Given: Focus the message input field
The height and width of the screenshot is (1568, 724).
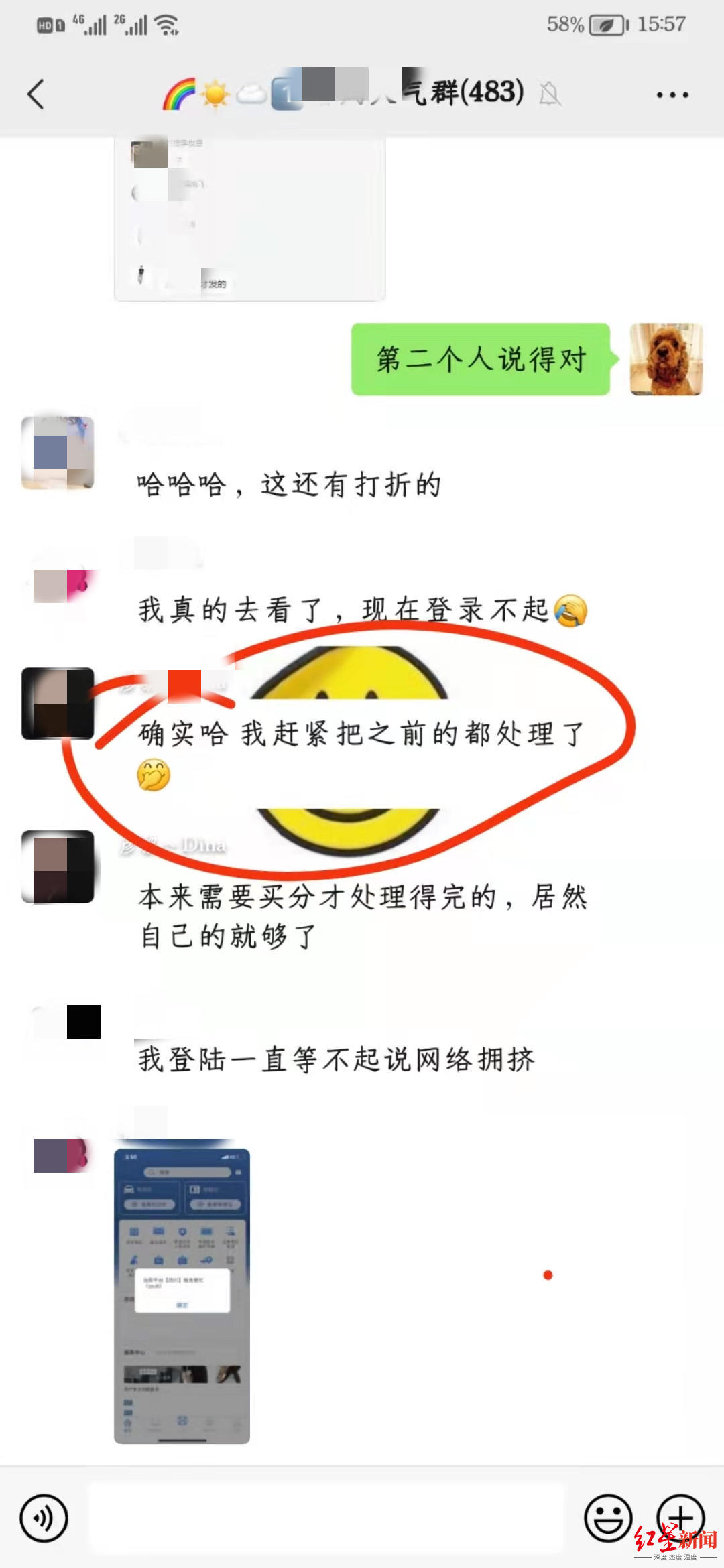Looking at the screenshot, I should coord(326,1518).
